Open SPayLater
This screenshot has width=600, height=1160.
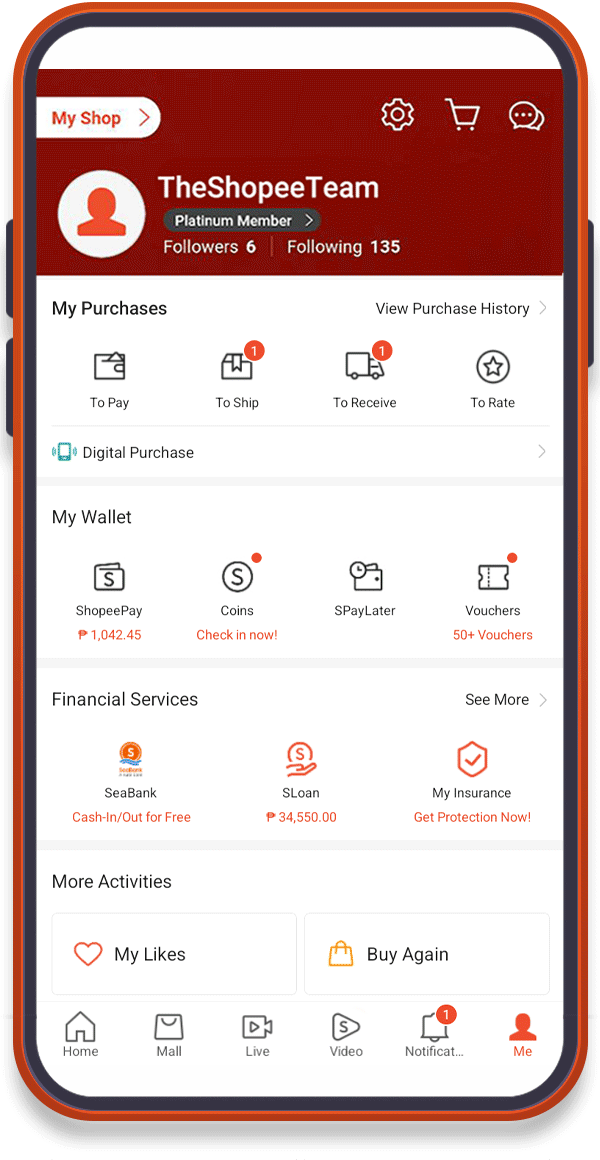click(365, 590)
